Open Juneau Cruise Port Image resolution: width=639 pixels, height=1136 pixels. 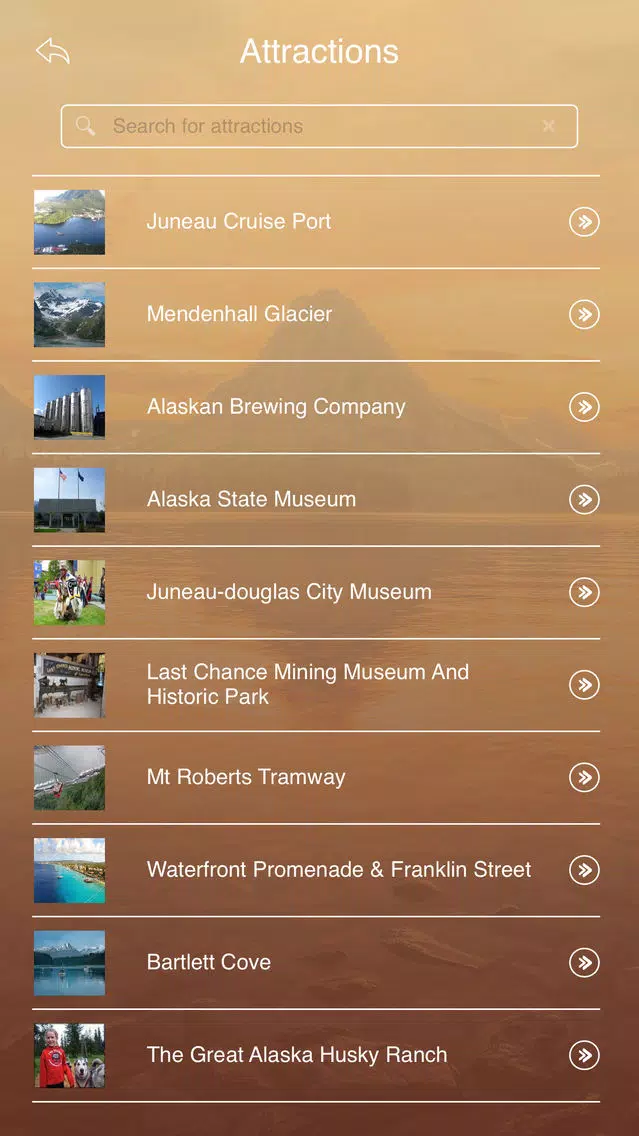click(316, 222)
